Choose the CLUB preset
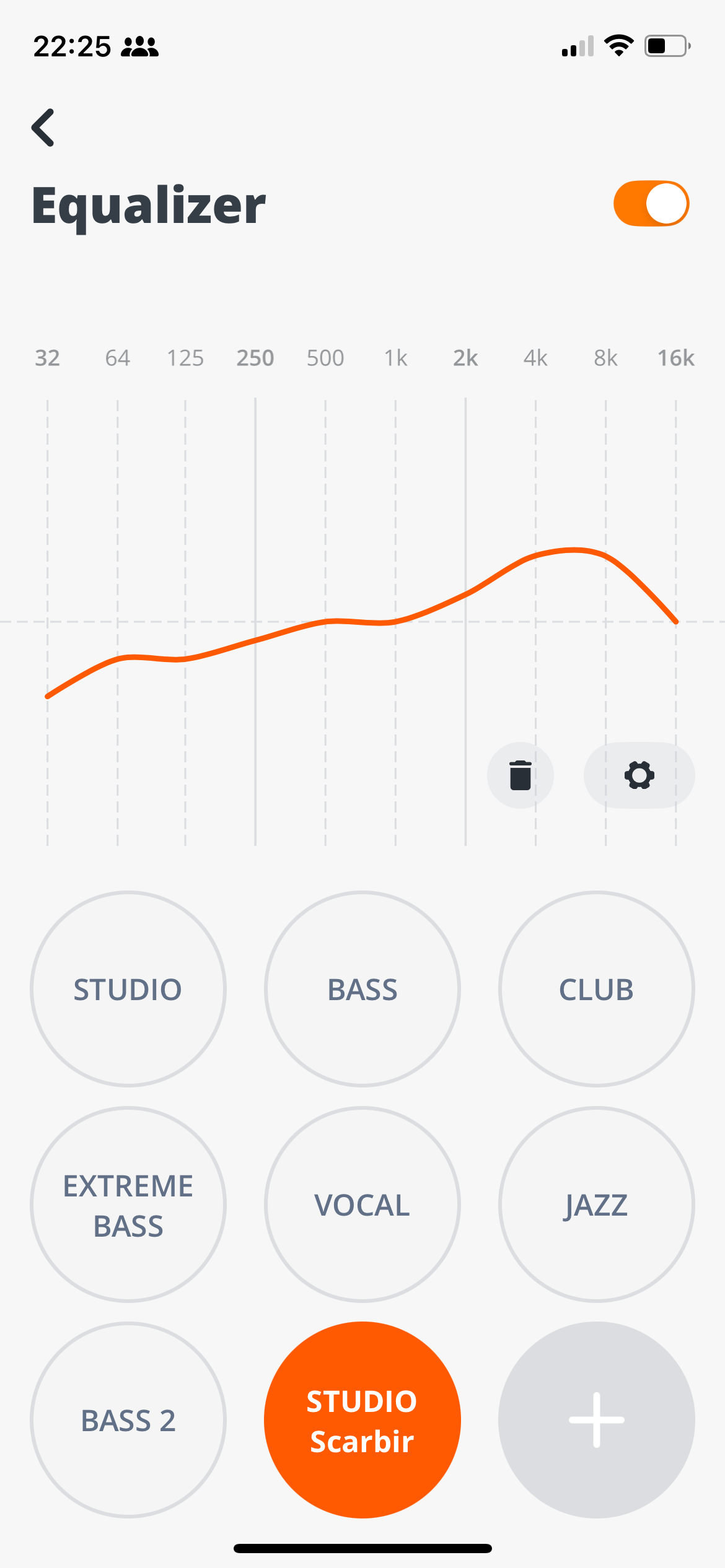Viewport: 725px width, 1568px height. tap(596, 989)
